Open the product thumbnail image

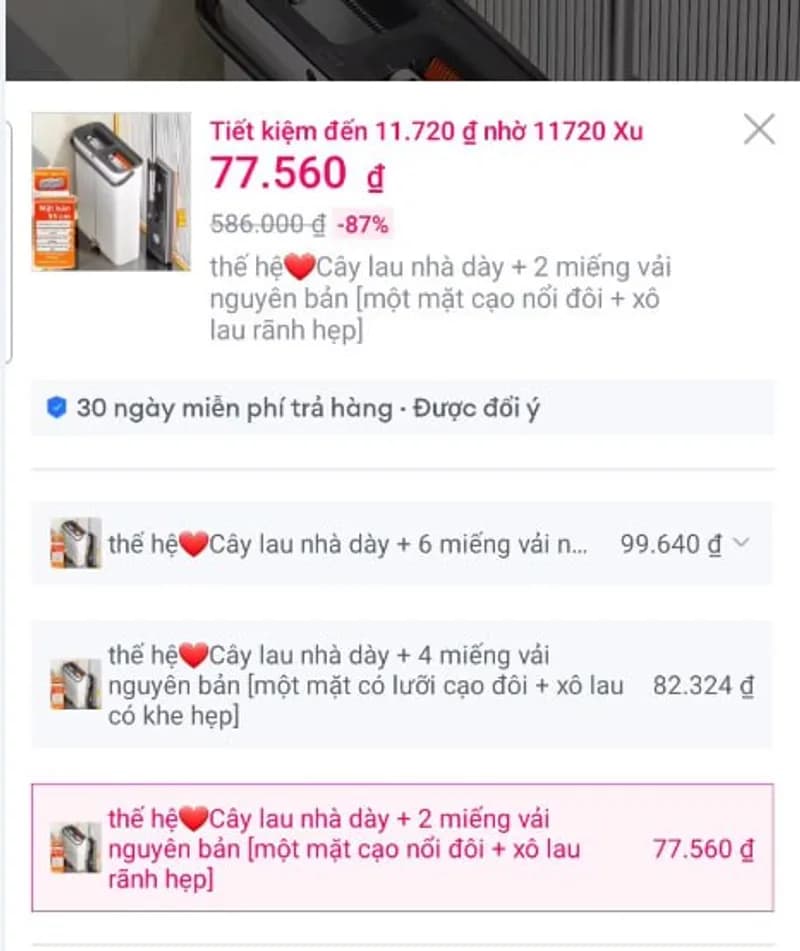tap(111, 191)
